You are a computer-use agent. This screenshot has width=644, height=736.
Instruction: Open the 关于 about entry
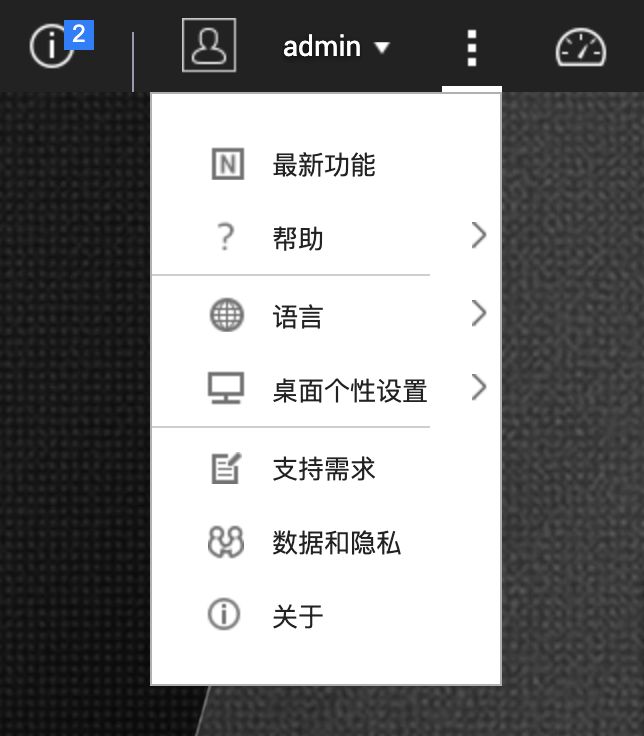[298, 616]
